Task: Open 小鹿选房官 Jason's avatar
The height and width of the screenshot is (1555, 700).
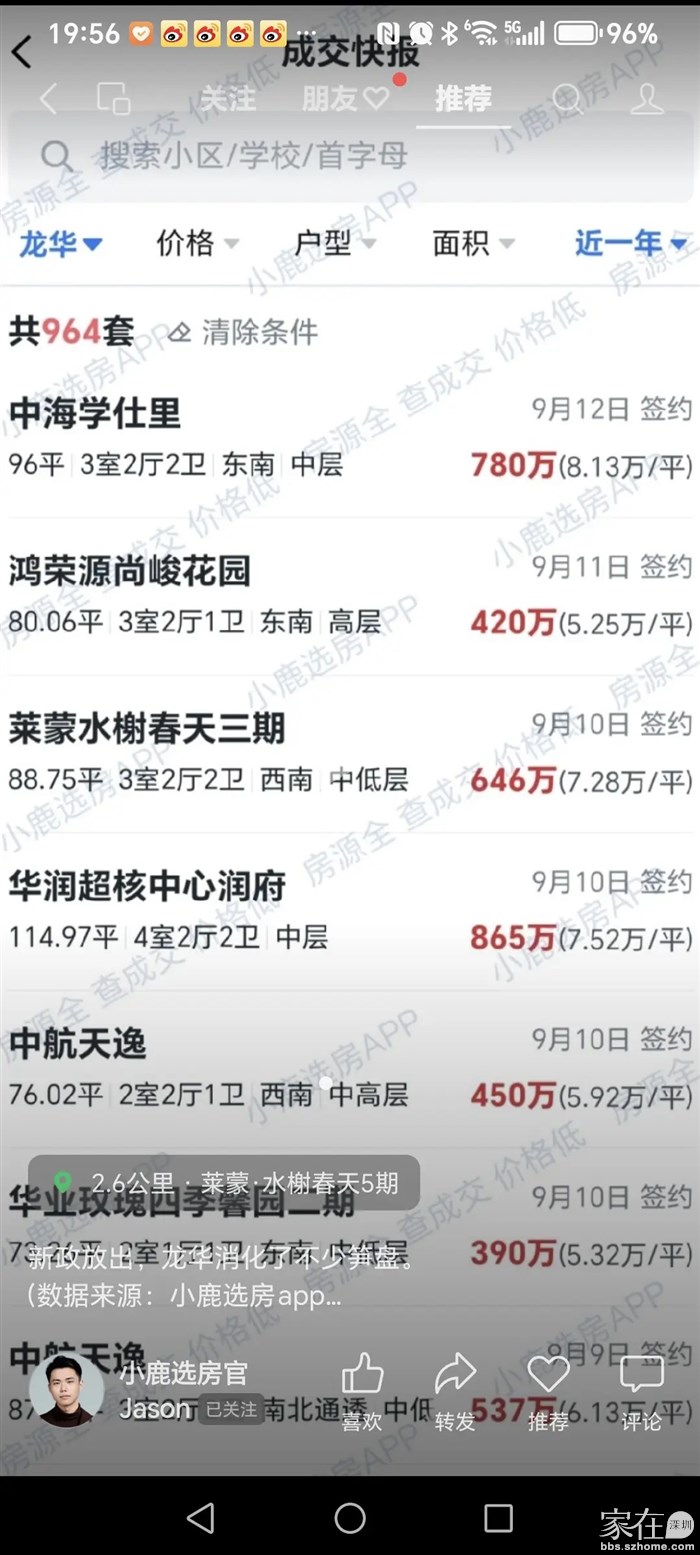Action: coord(66,1391)
